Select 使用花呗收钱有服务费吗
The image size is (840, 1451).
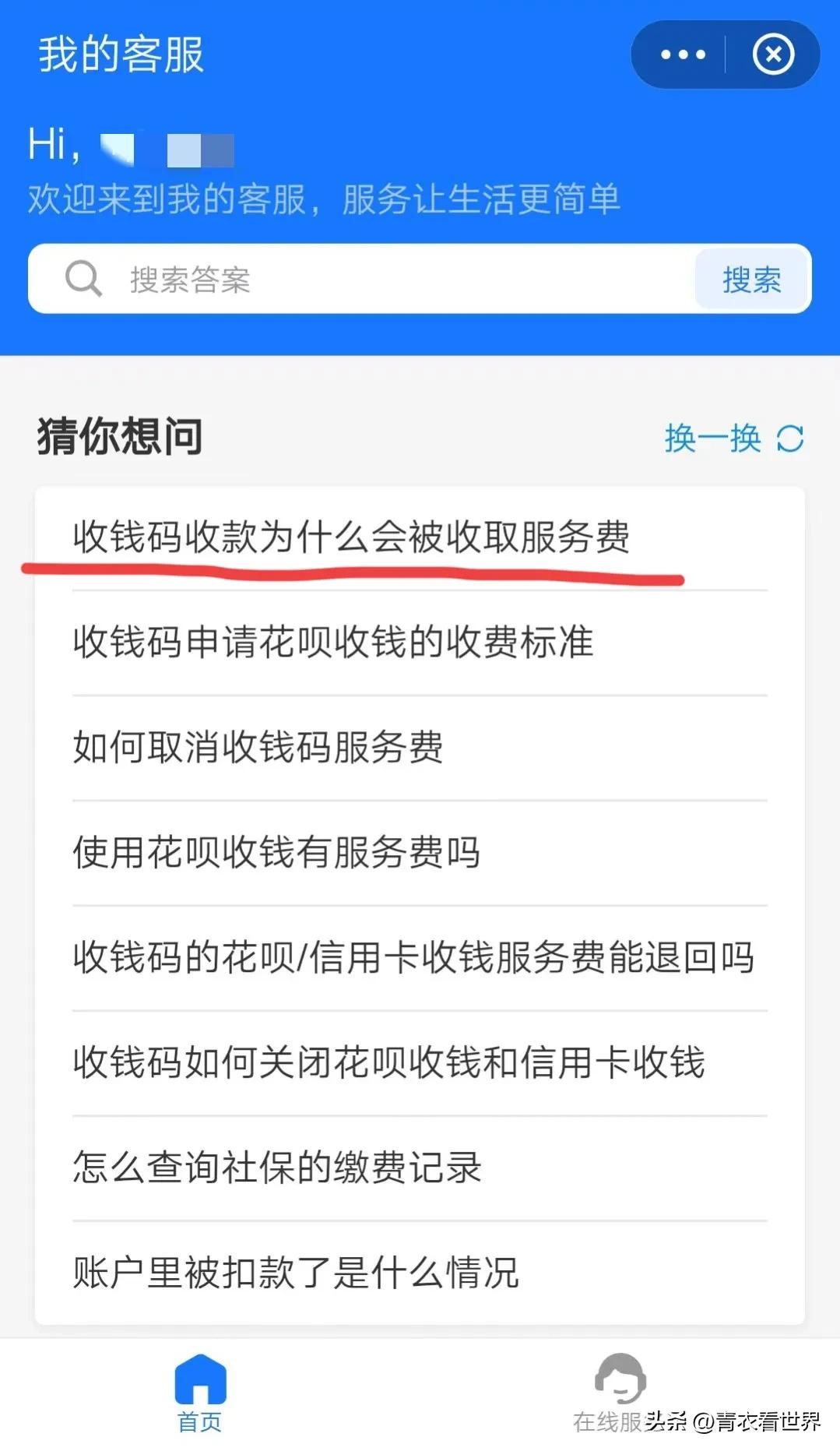click(x=276, y=853)
